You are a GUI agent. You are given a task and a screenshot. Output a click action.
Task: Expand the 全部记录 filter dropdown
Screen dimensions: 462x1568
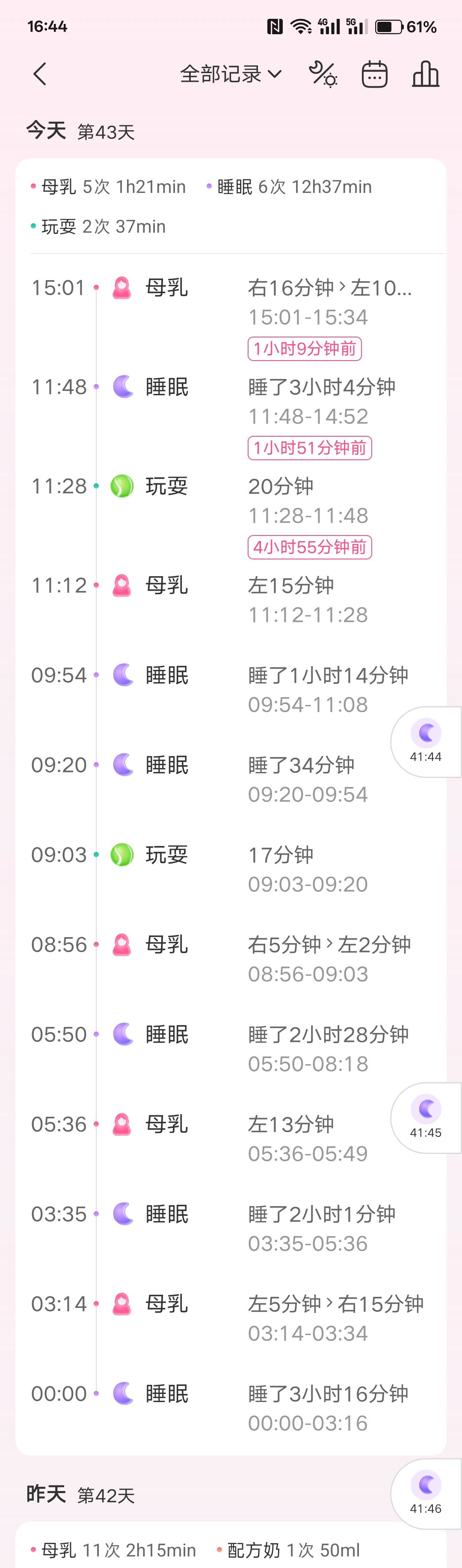point(231,74)
